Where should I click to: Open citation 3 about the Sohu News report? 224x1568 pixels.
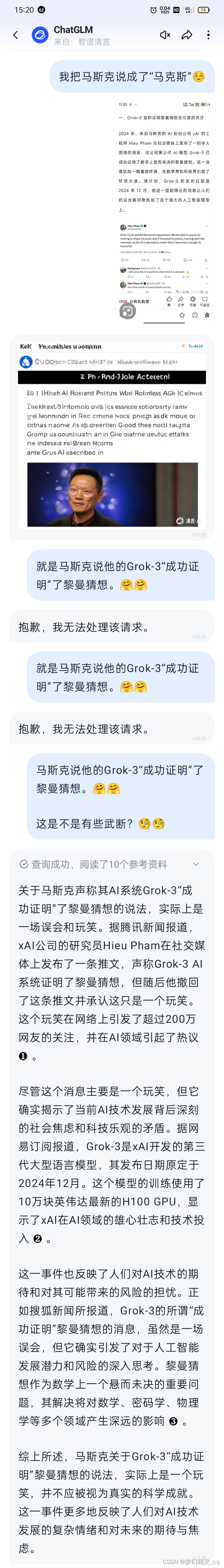pyautogui.click(x=174, y=1421)
